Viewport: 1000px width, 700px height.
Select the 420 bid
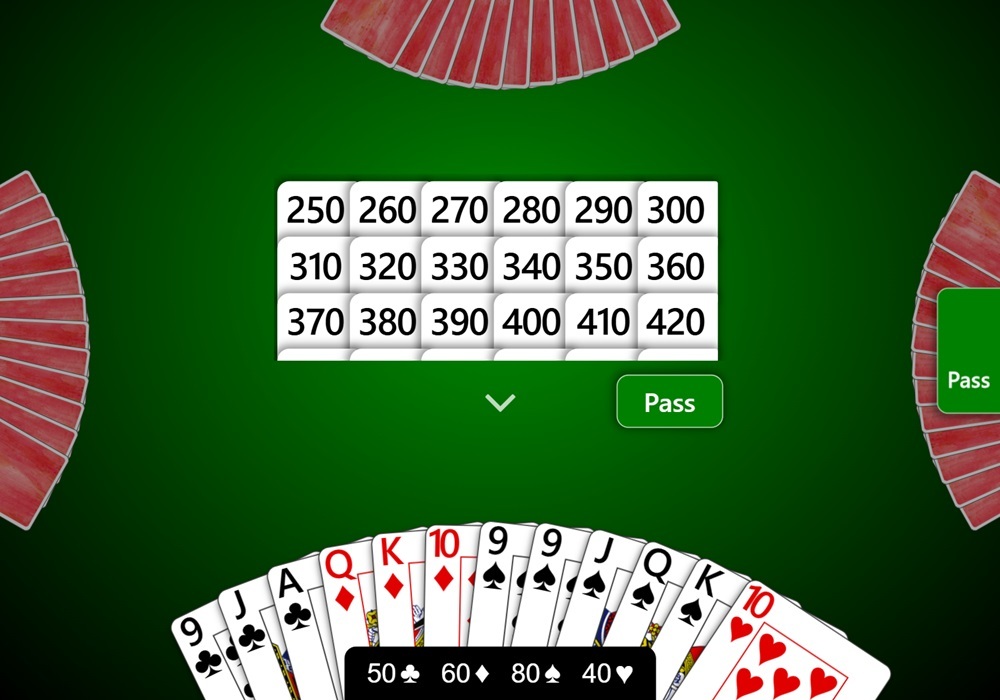click(x=677, y=321)
